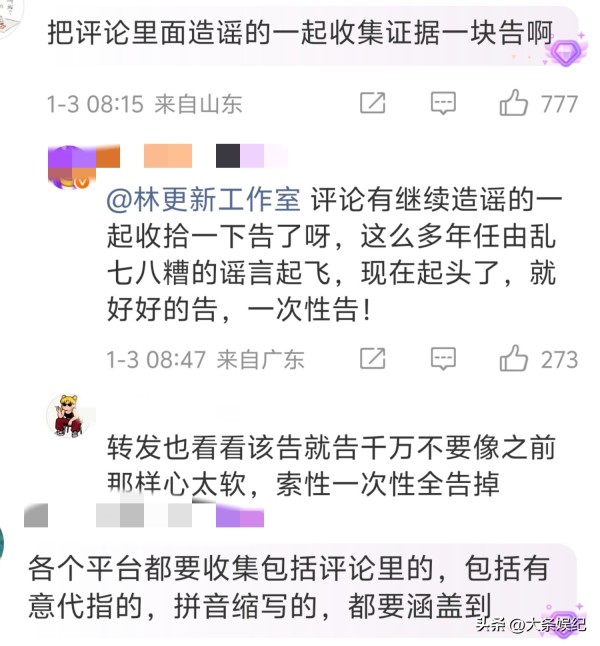This screenshot has height=646, width=600.
Task: Repost the comment posted at 1-3 08:15
Action: point(373,103)
